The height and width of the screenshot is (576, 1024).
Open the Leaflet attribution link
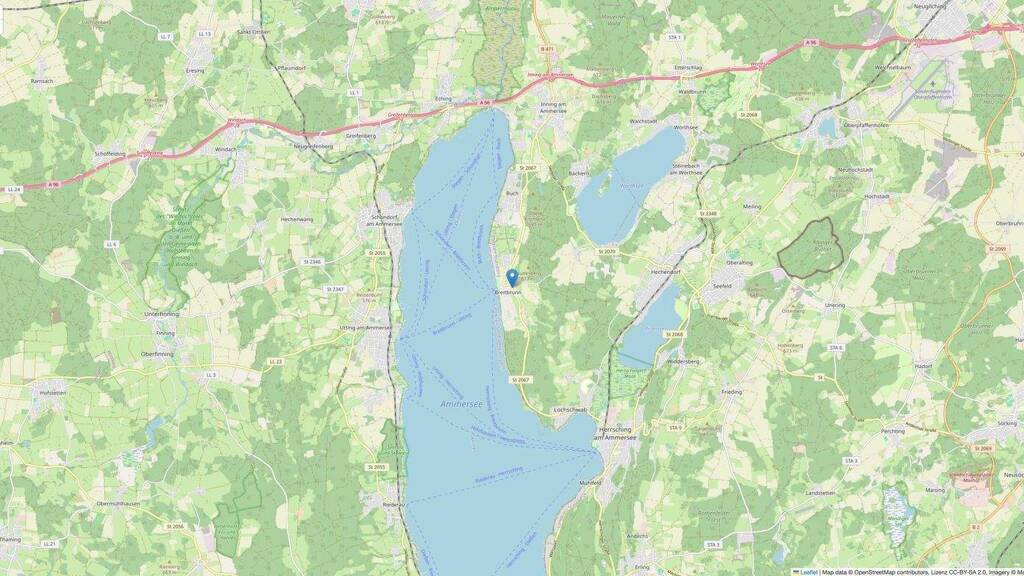point(808,572)
